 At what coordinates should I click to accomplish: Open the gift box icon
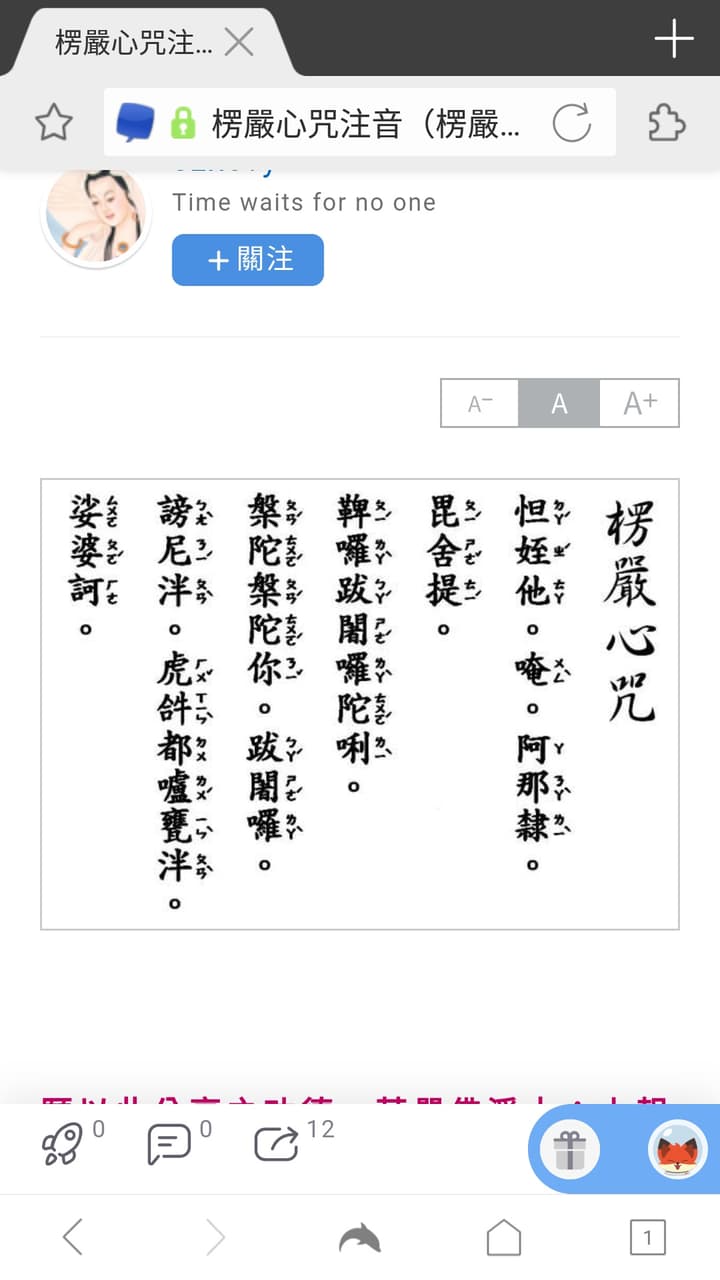pos(570,1149)
